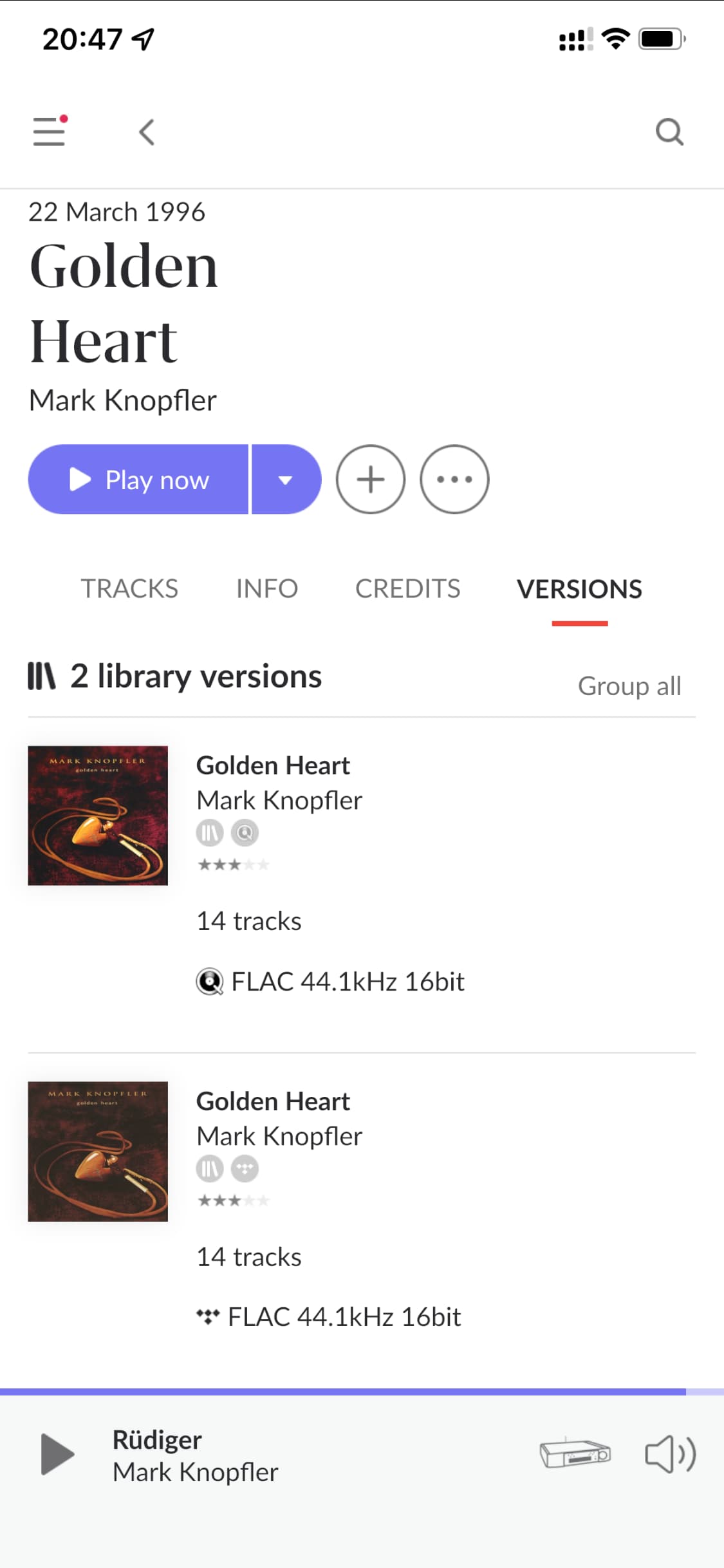This screenshot has width=724, height=1568.
Task: Open the volume speaker control
Action: [670, 1454]
